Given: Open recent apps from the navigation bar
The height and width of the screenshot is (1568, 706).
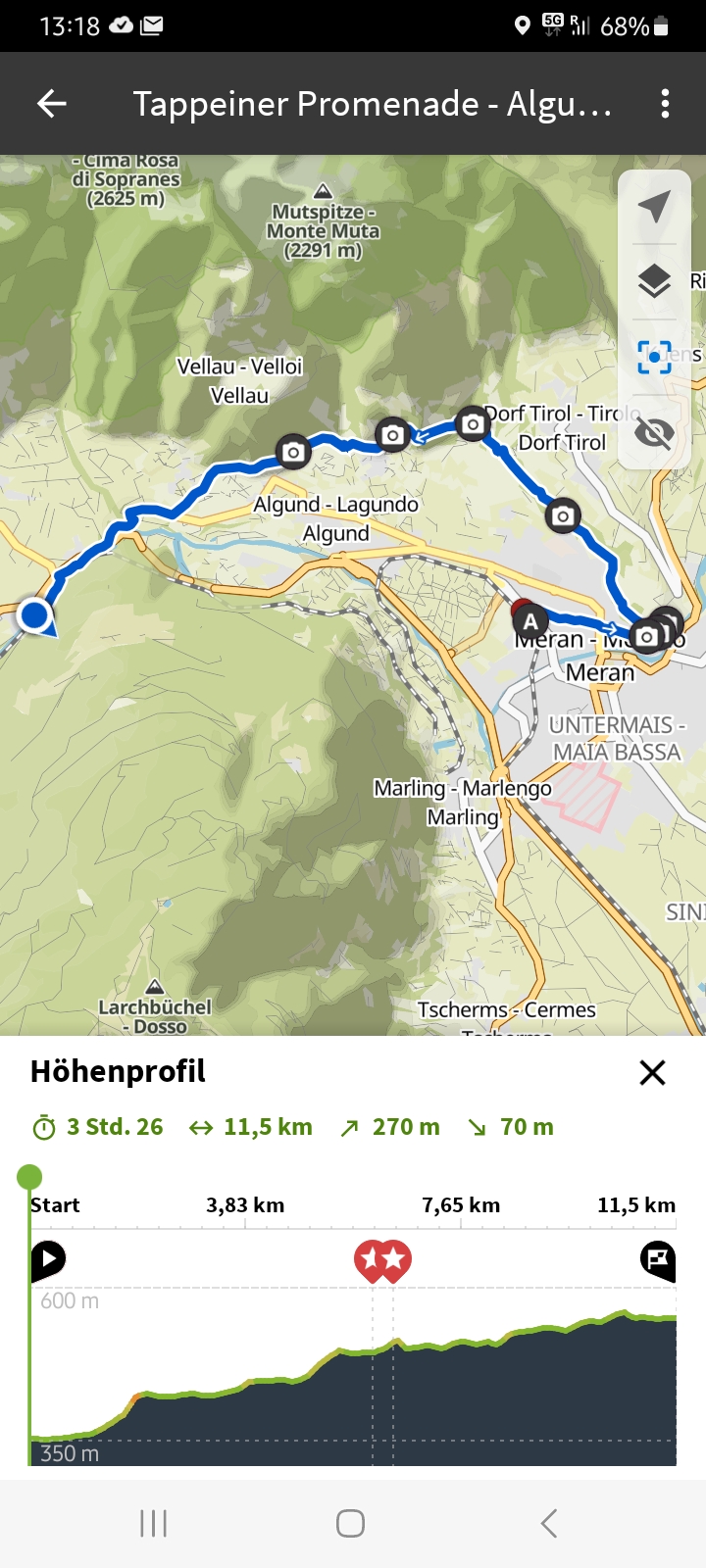Looking at the screenshot, I should (x=154, y=1523).
